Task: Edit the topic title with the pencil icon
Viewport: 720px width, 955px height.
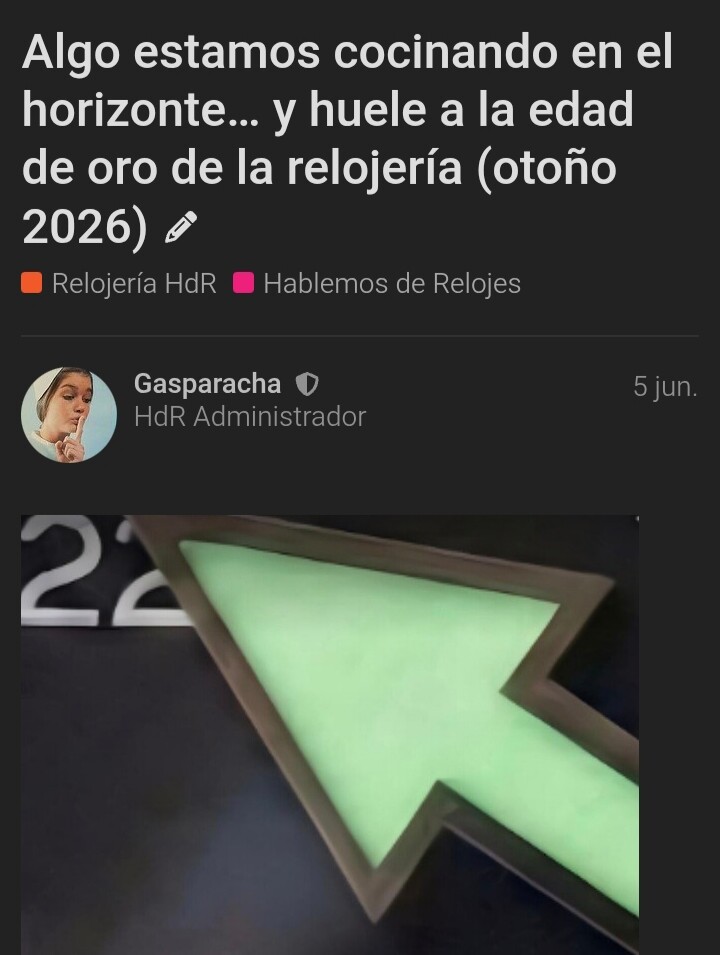Action: pos(181,227)
